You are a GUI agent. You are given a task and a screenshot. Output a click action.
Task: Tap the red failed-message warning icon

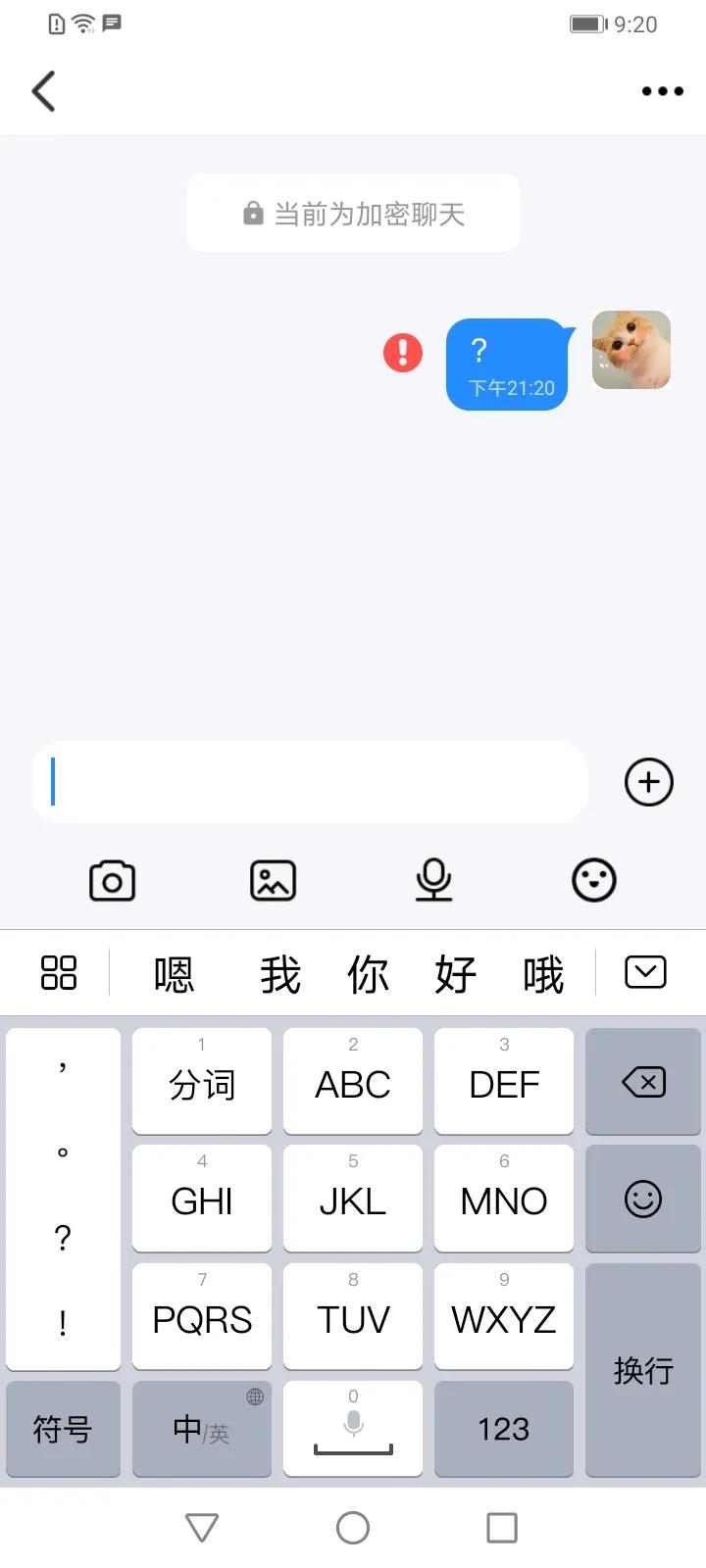[x=402, y=353]
